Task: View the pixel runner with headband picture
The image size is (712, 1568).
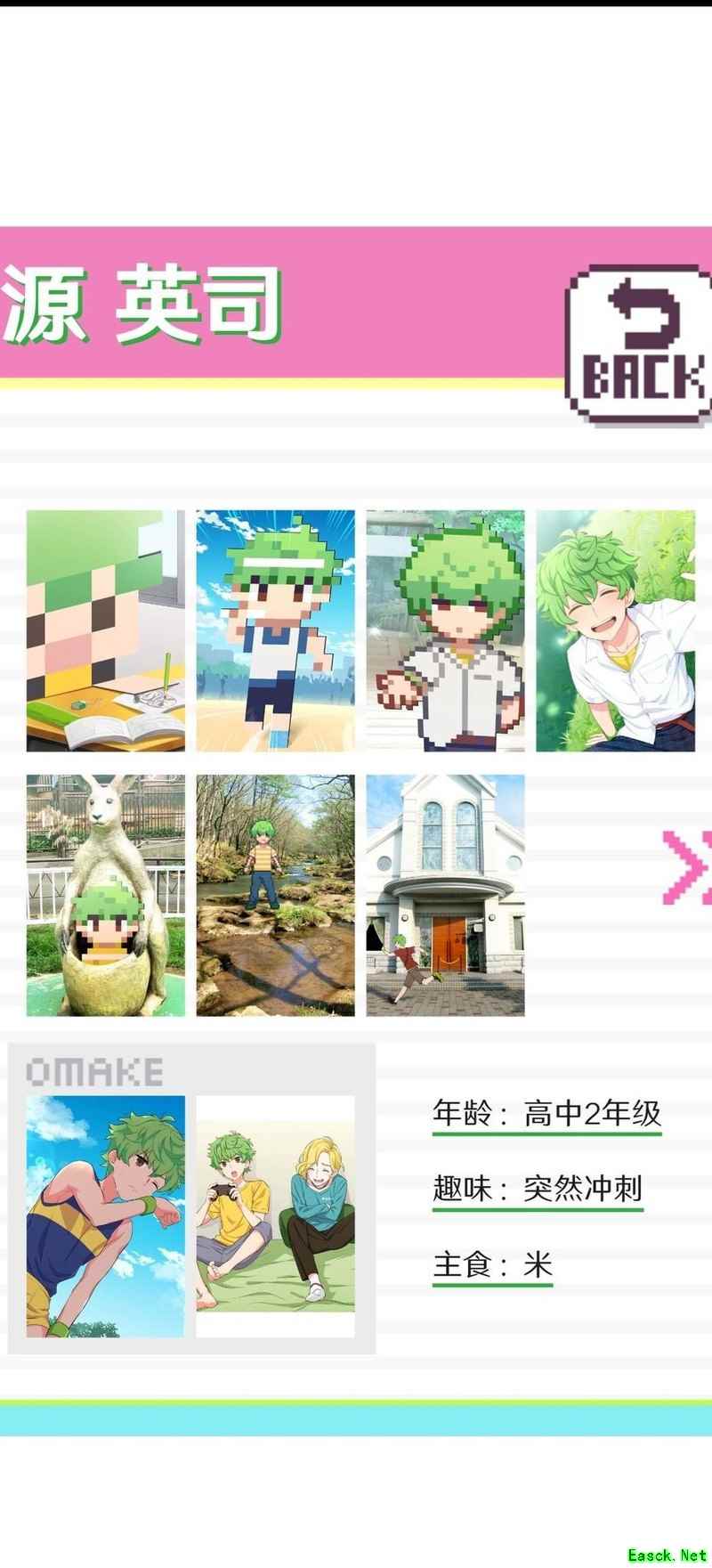Action: pyautogui.click(x=275, y=630)
